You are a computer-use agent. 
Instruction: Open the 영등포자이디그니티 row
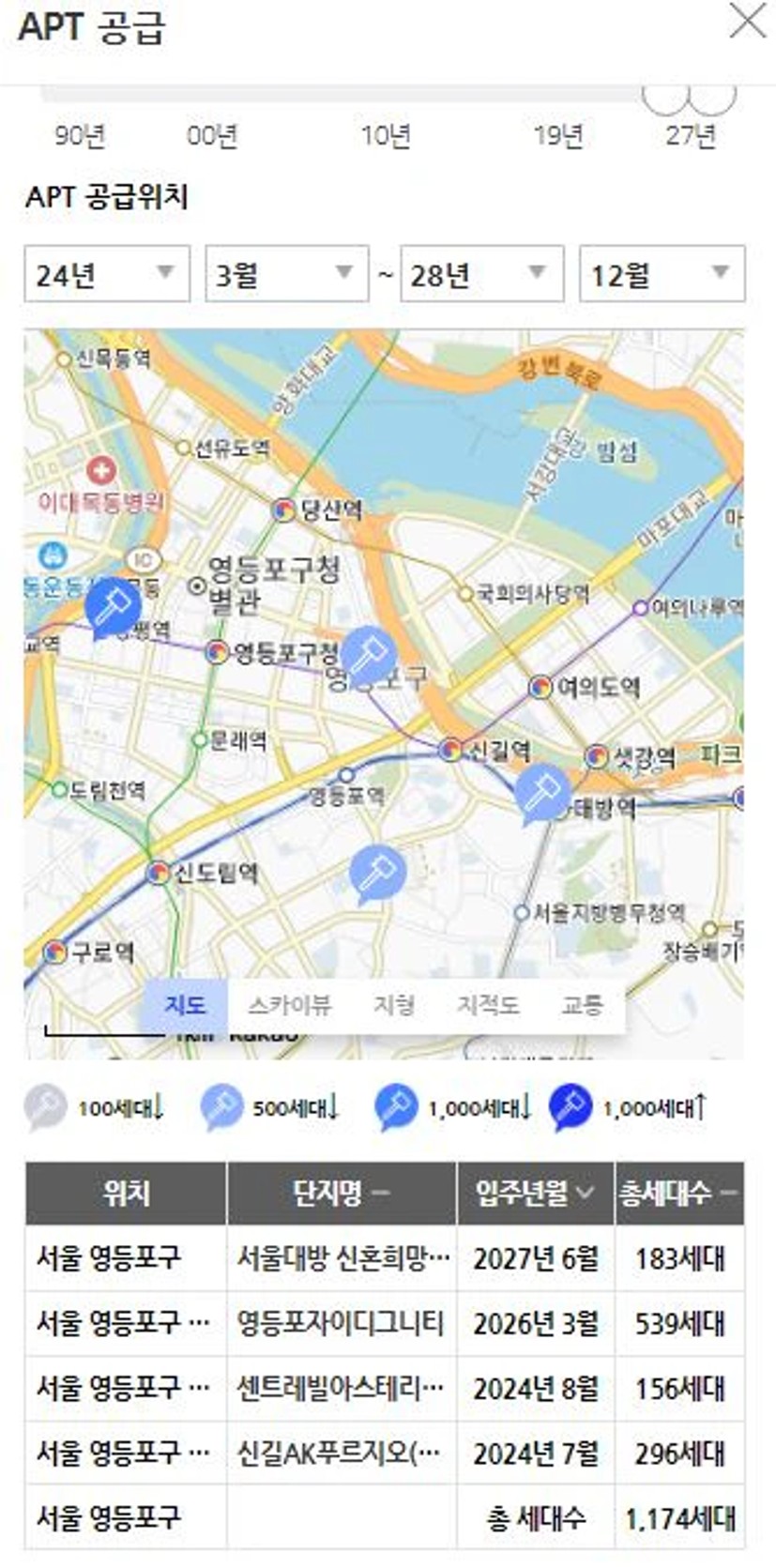[340, 1323]
